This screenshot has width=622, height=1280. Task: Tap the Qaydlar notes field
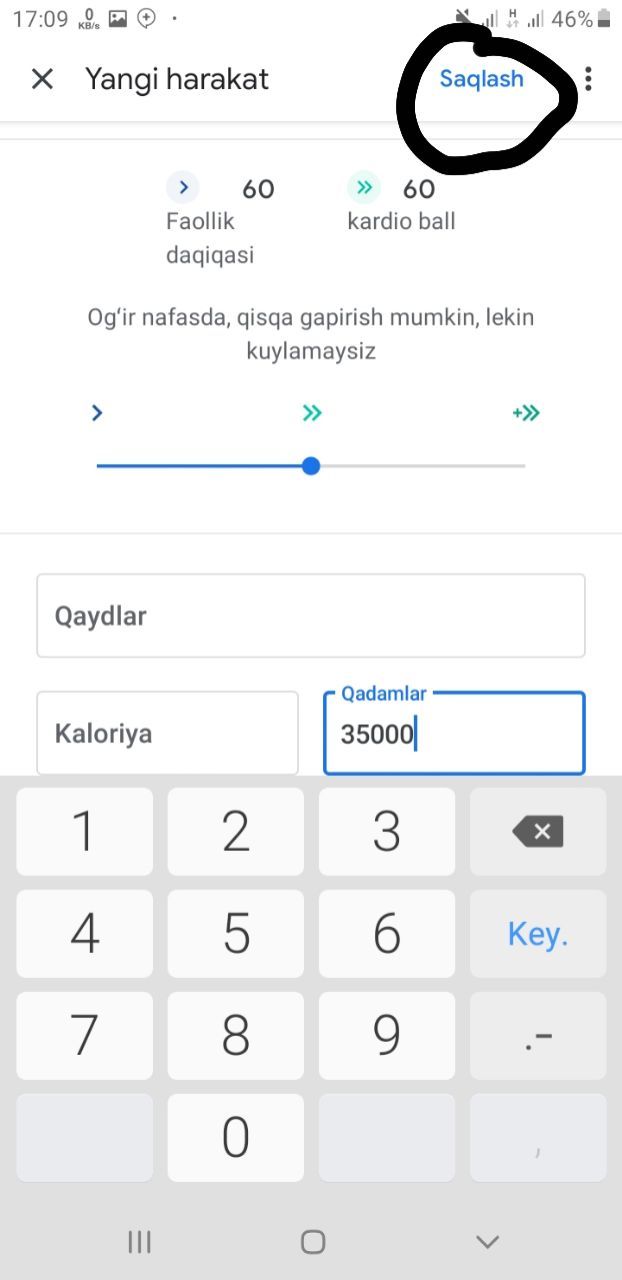[x=310, y=616]
